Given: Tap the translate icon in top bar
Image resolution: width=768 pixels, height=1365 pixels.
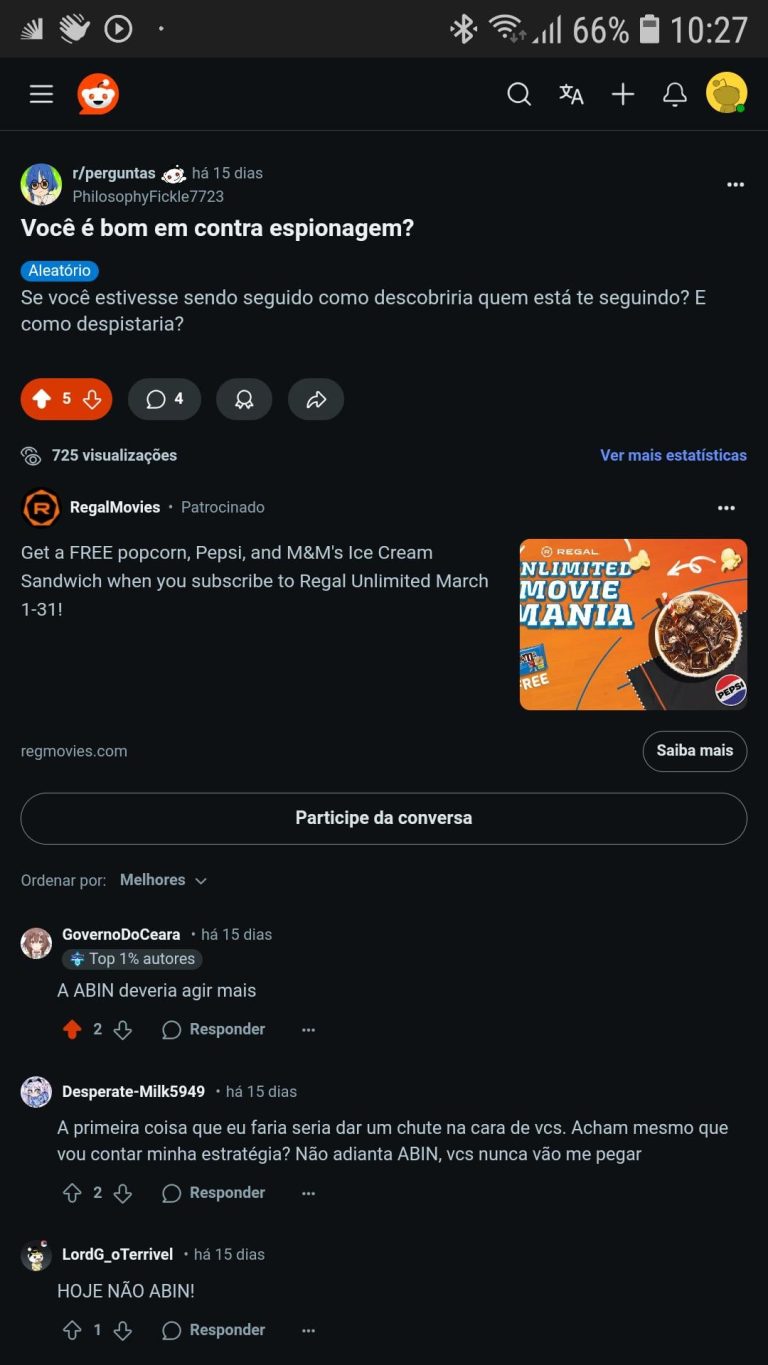Looking at the screenshot, I should (x=571, y=94).
